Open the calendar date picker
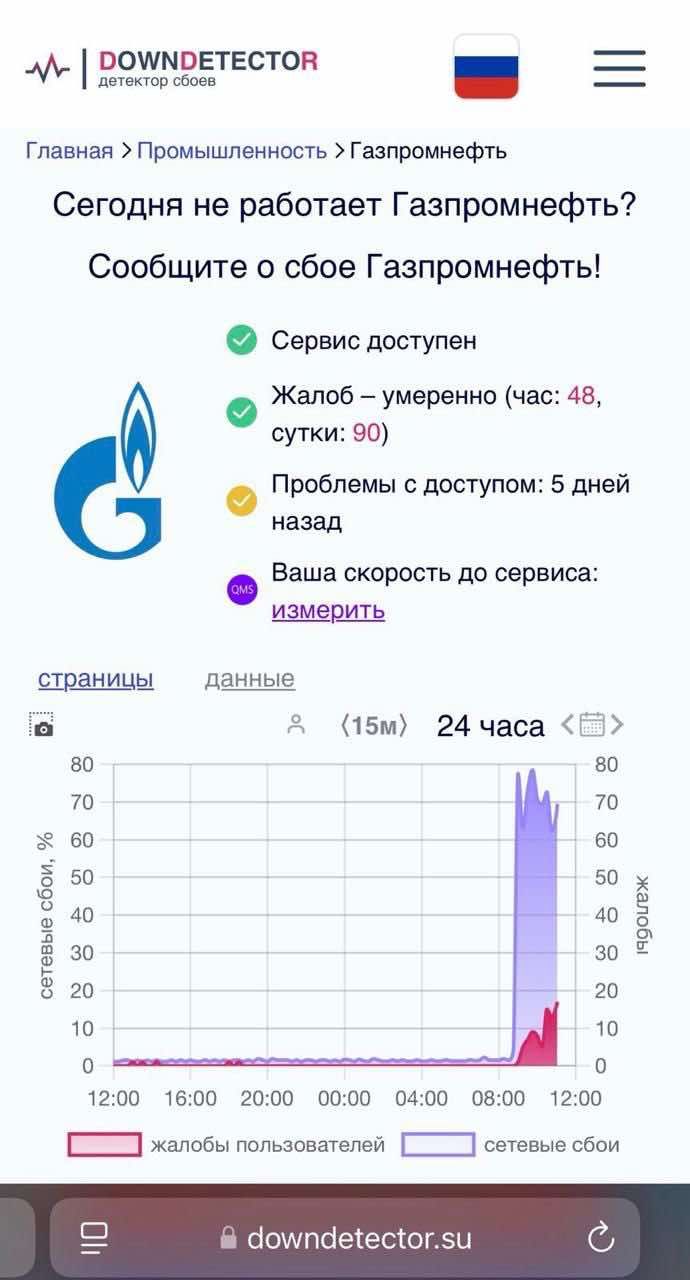This screenshot has height=1280, width=690. pyautogui.click(x=593, y=724)
